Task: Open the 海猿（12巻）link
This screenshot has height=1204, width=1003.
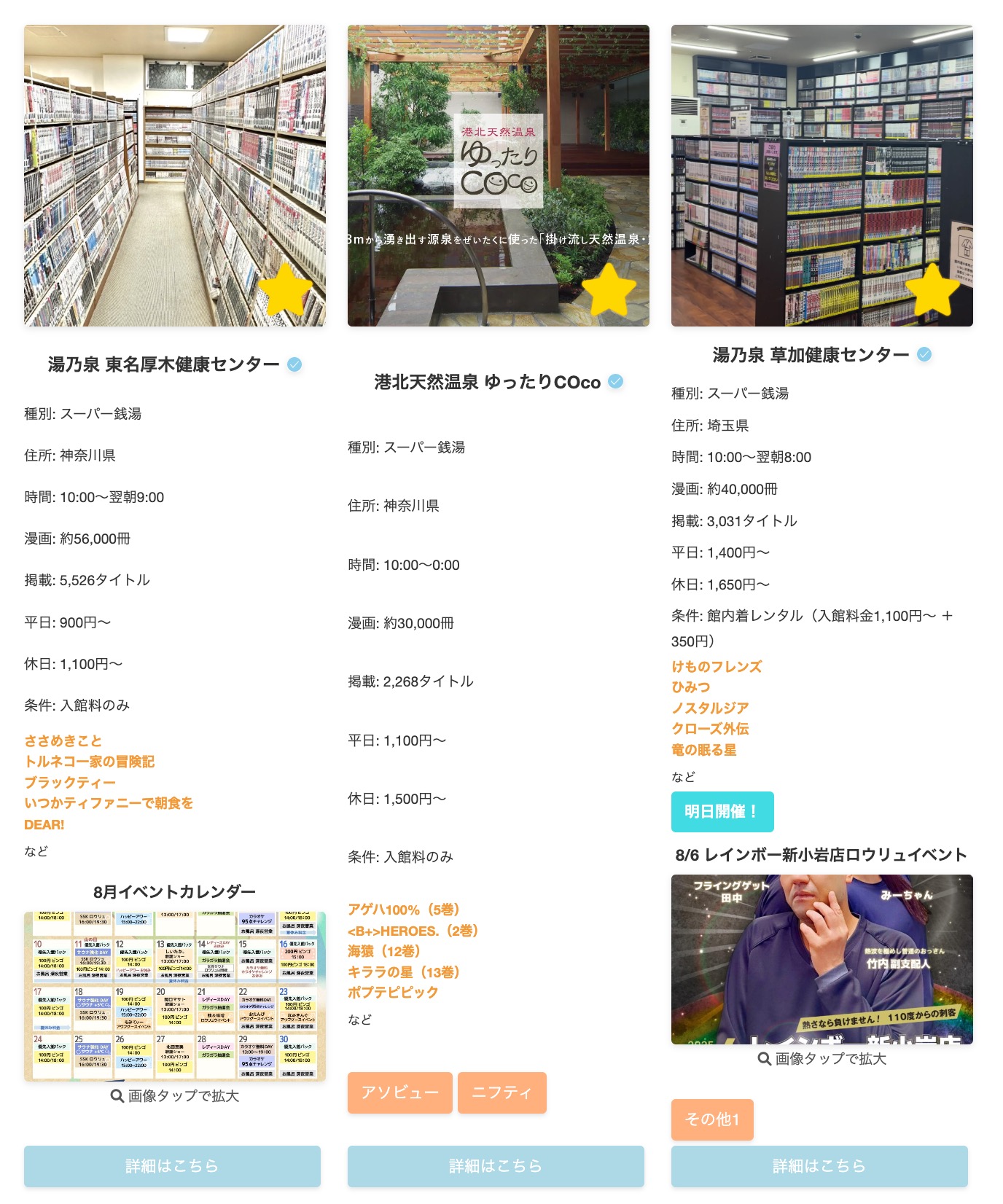Action: 383,951
